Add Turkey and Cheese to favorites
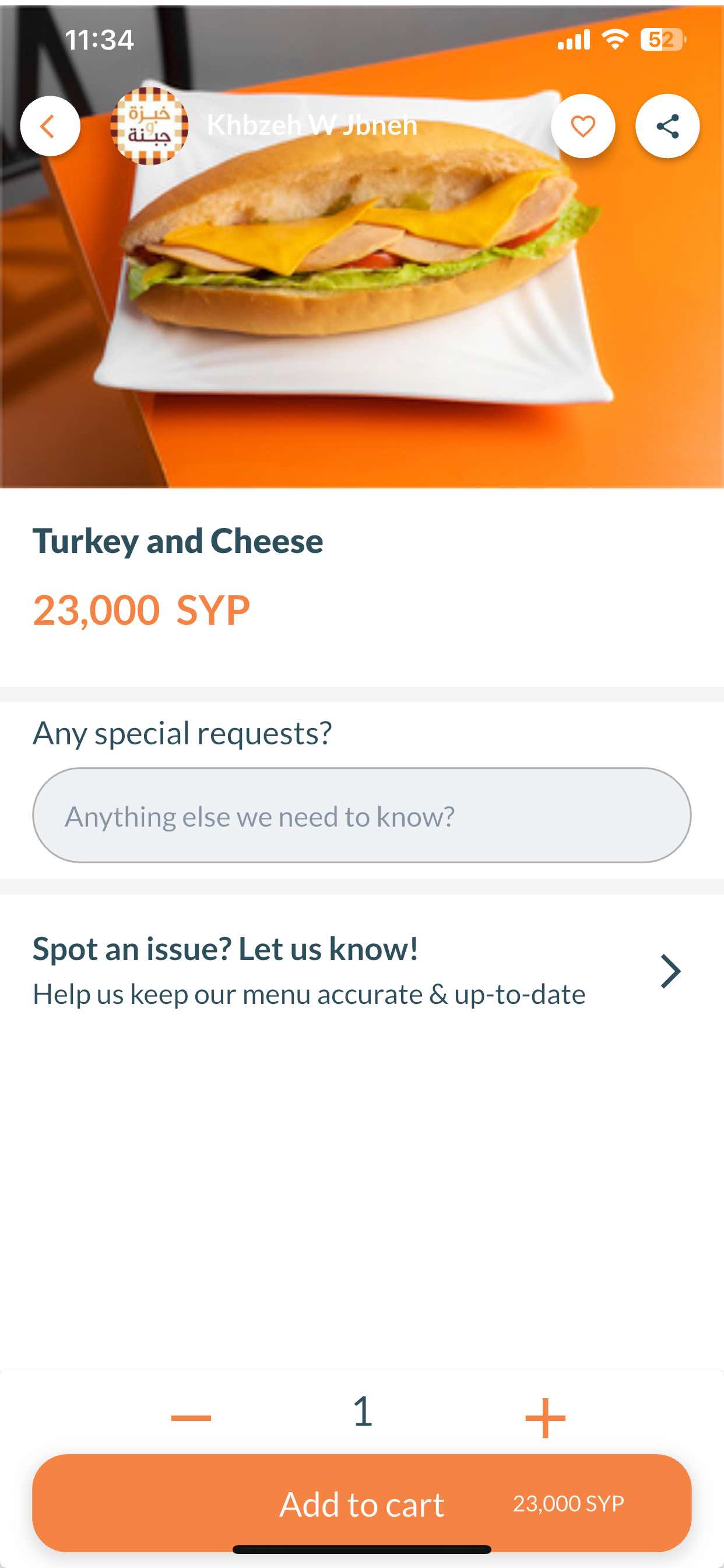724x1568 pixels. tap(582, 126)
